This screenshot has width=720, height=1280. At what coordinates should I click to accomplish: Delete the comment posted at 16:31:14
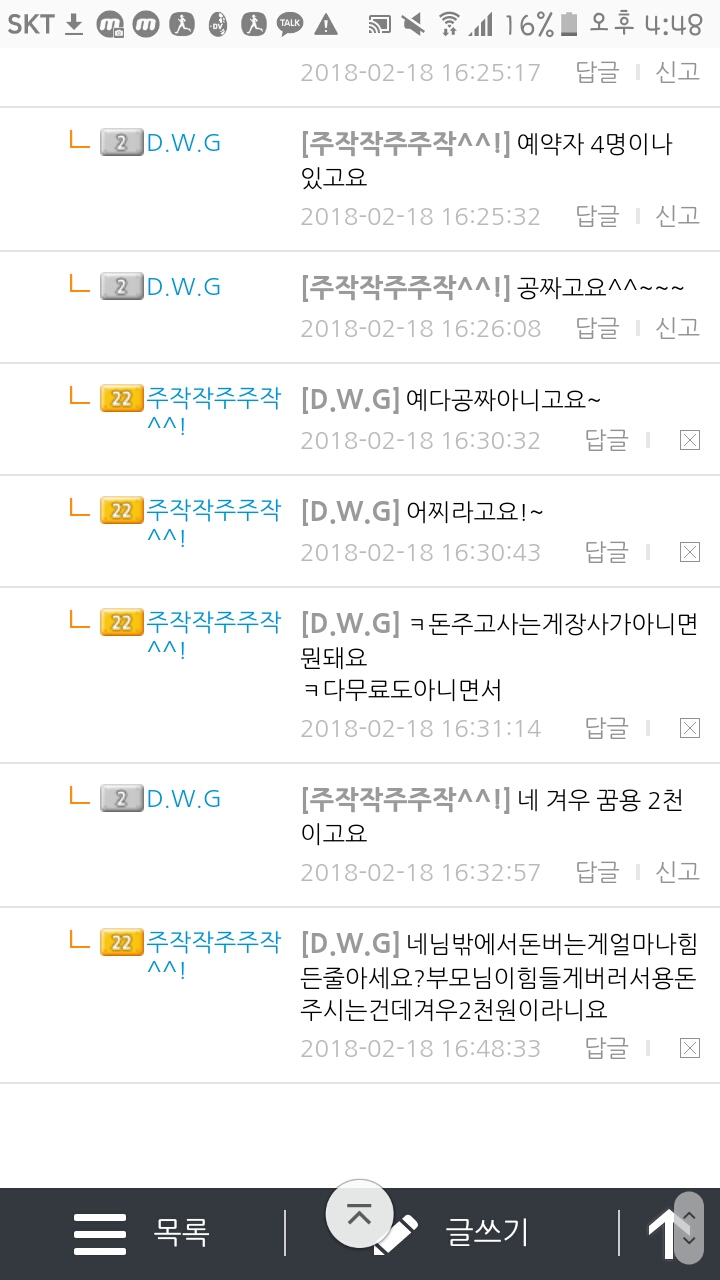tap(689, 728)
